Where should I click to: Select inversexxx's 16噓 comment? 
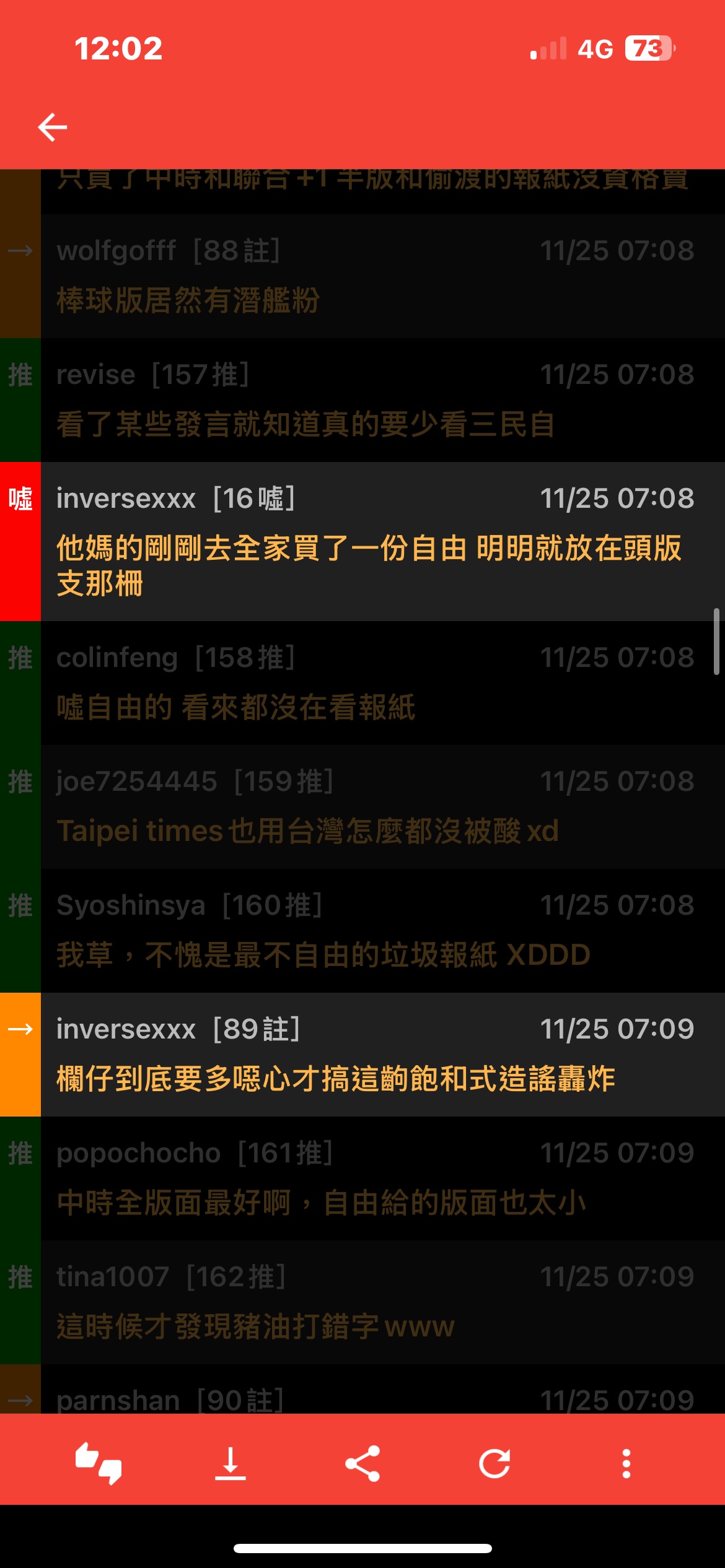(x=362, y=541)
